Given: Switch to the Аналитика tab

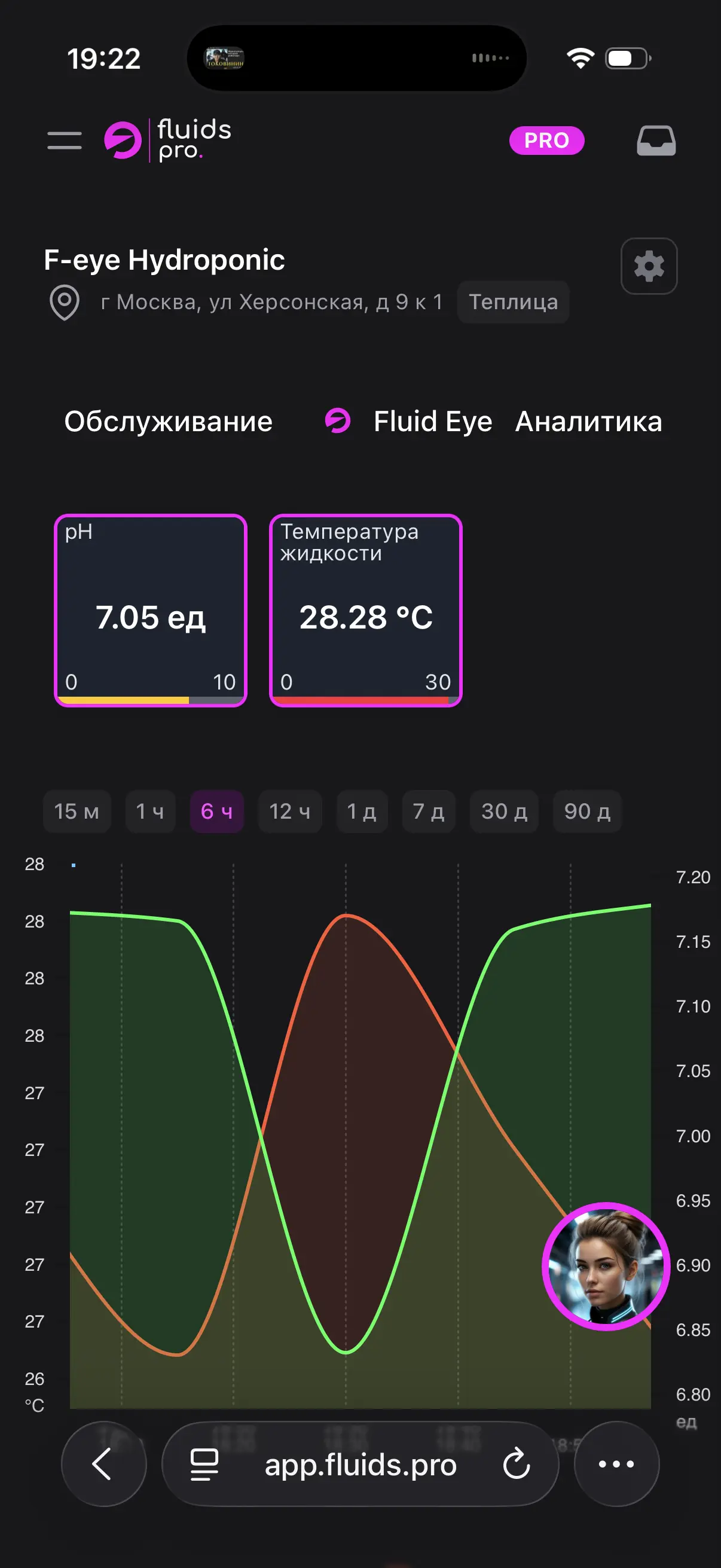Looking at the screenshot, I should click(x=588, y=421).
